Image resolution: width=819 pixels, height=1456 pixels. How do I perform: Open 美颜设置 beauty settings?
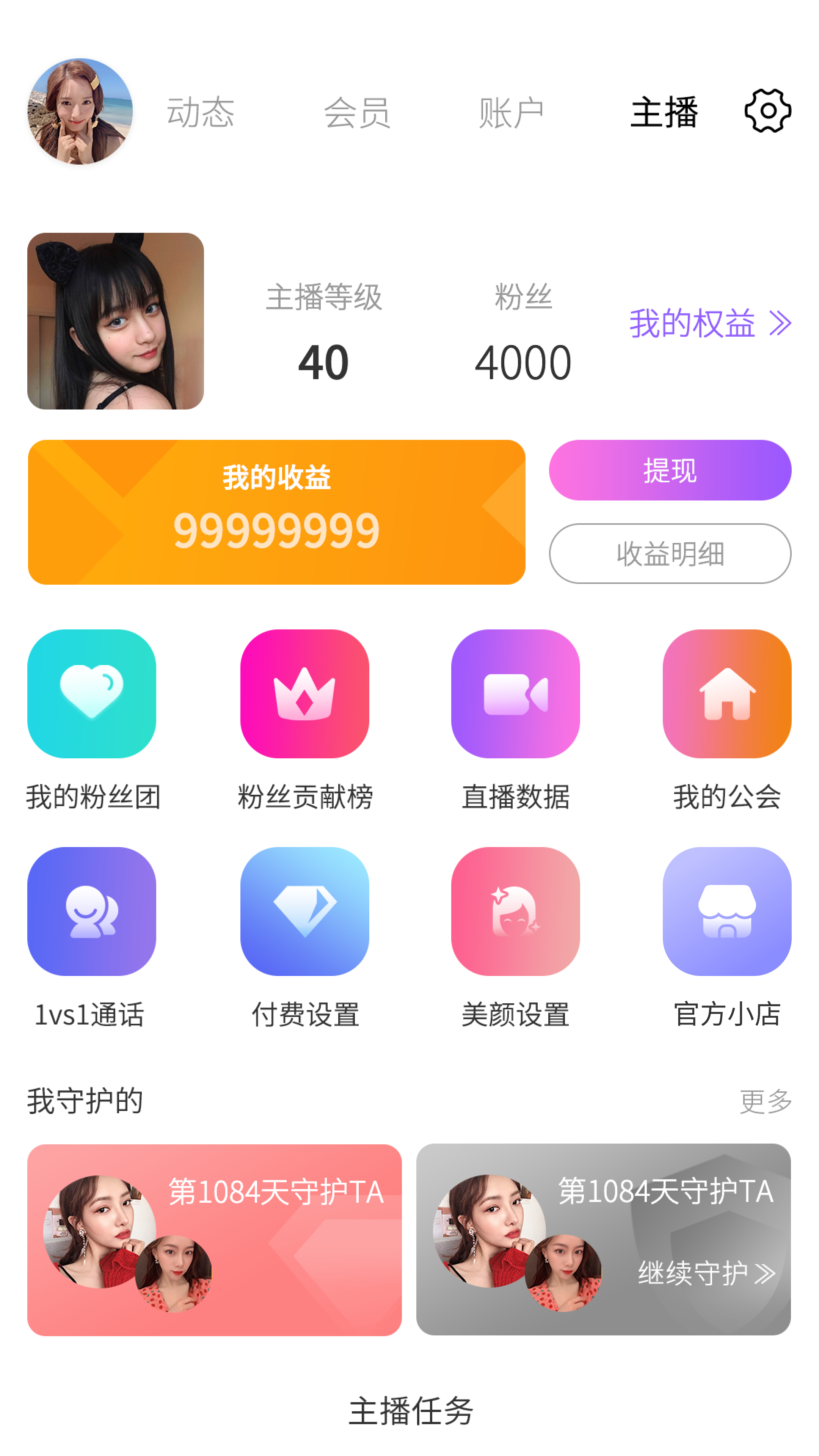(x=515, y=911)
